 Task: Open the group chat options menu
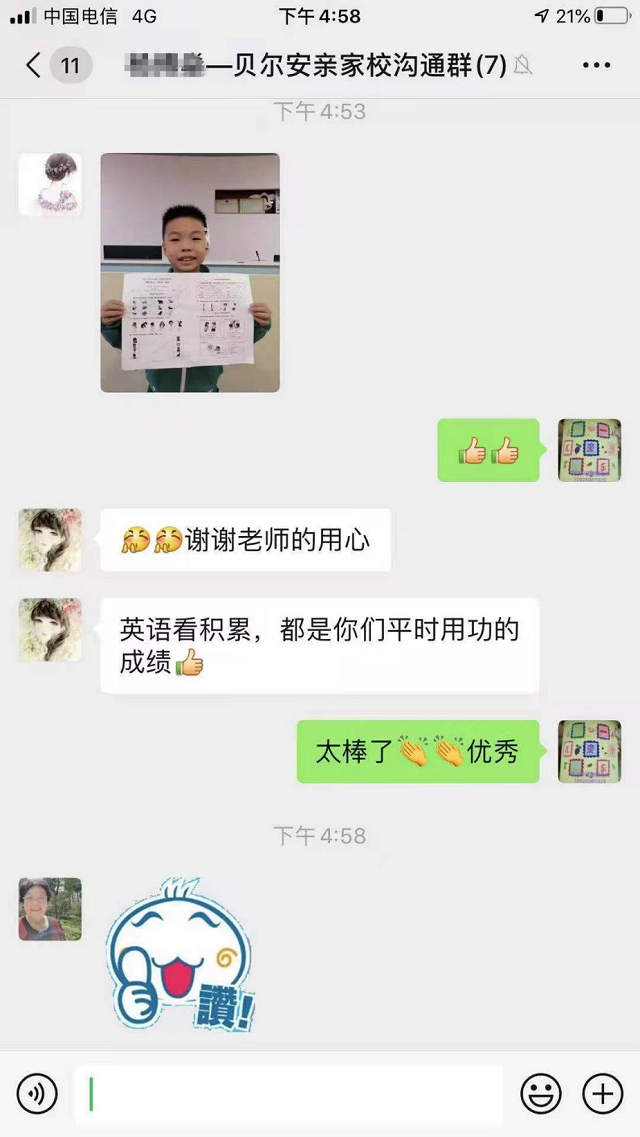coord(596,66)
